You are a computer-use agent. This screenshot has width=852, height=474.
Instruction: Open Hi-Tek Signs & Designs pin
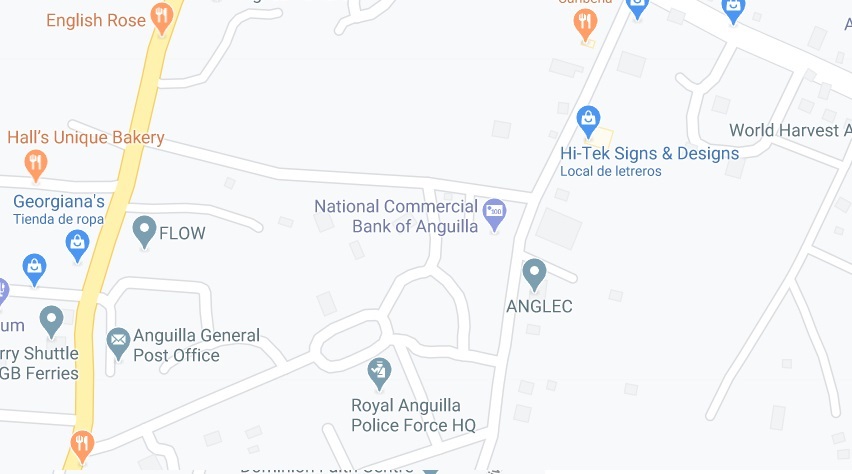pos(589,122)
